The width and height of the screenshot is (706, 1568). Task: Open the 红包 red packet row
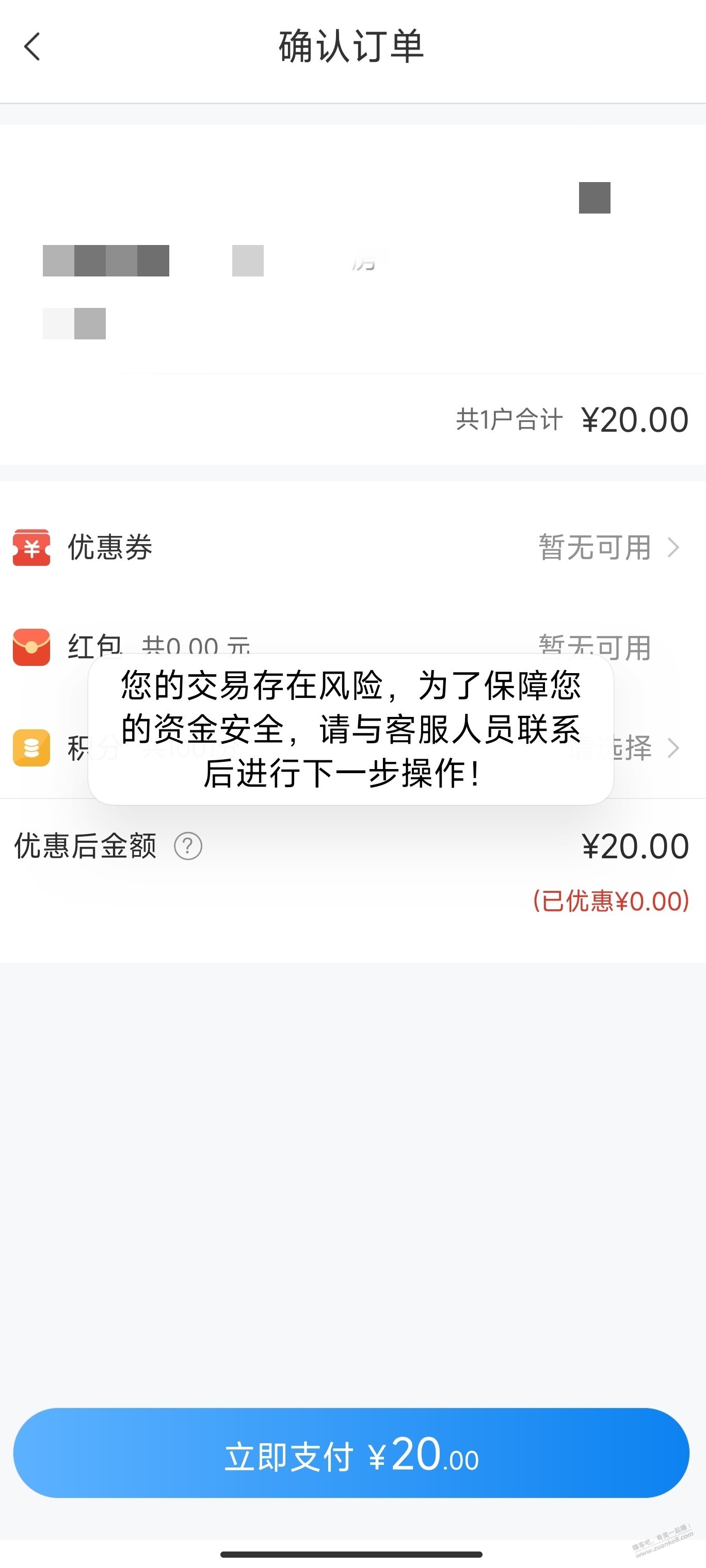pos(352,647)
